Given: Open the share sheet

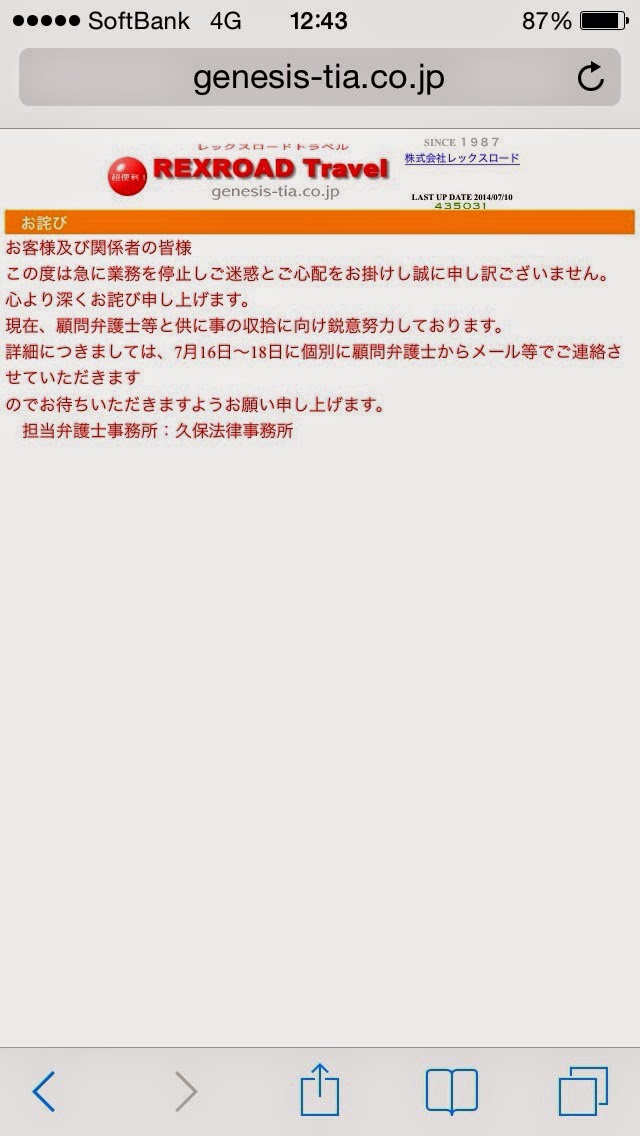Looking at the screenshot, I should pyautogui.click(x=320, y=1088).
